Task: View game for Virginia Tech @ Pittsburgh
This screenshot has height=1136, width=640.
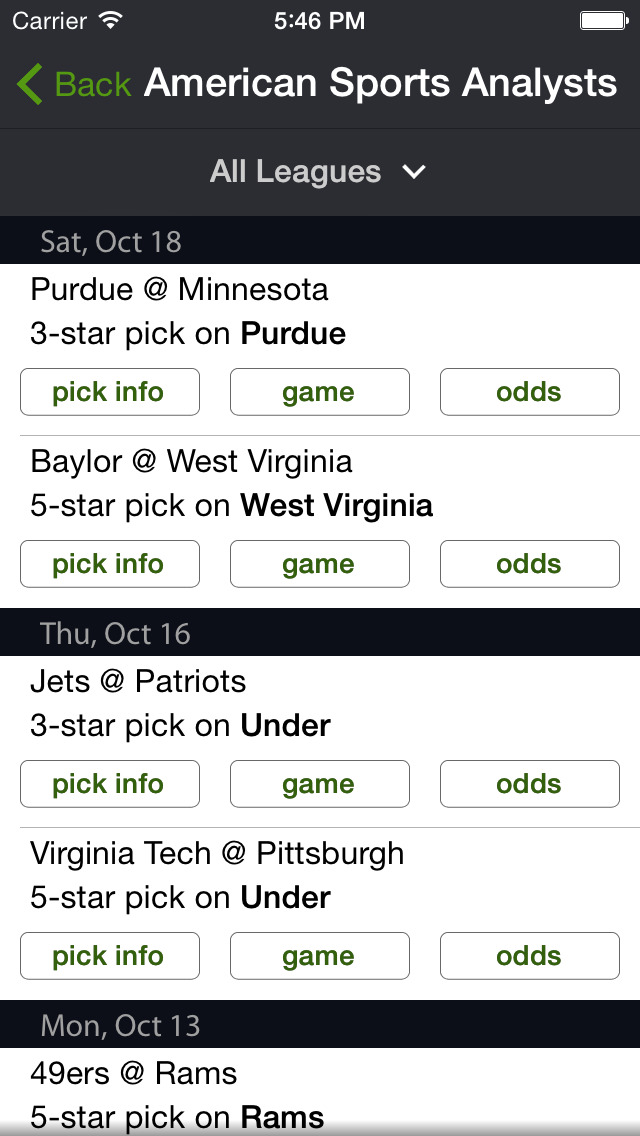Action: (x=320, y=956)
